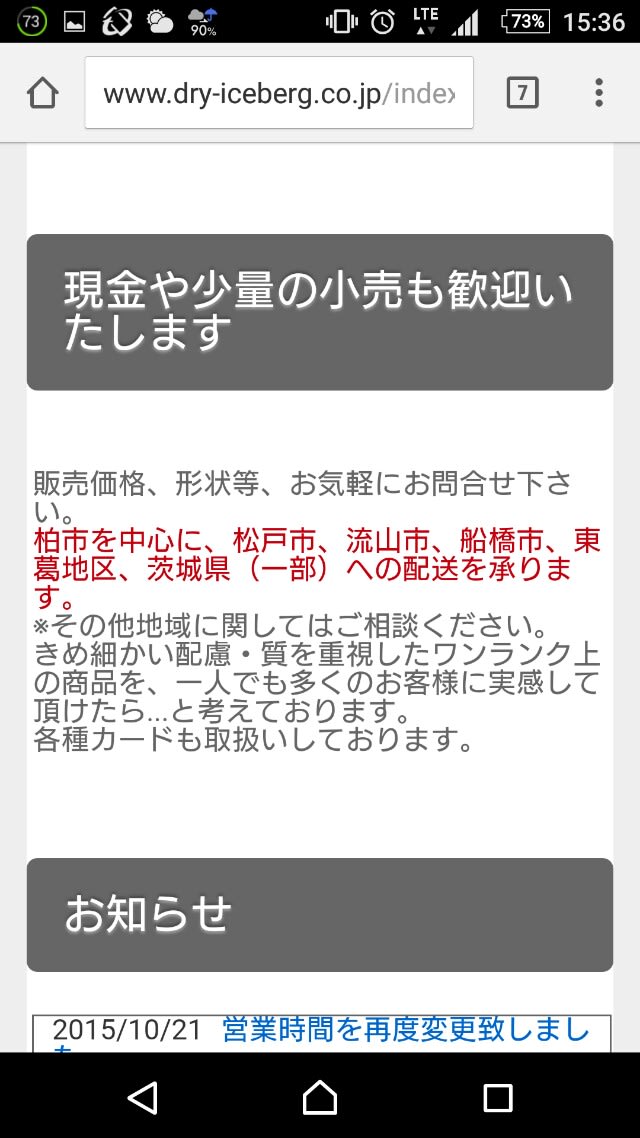
Task: Go back using the system back button
Action: point(142,1097)
